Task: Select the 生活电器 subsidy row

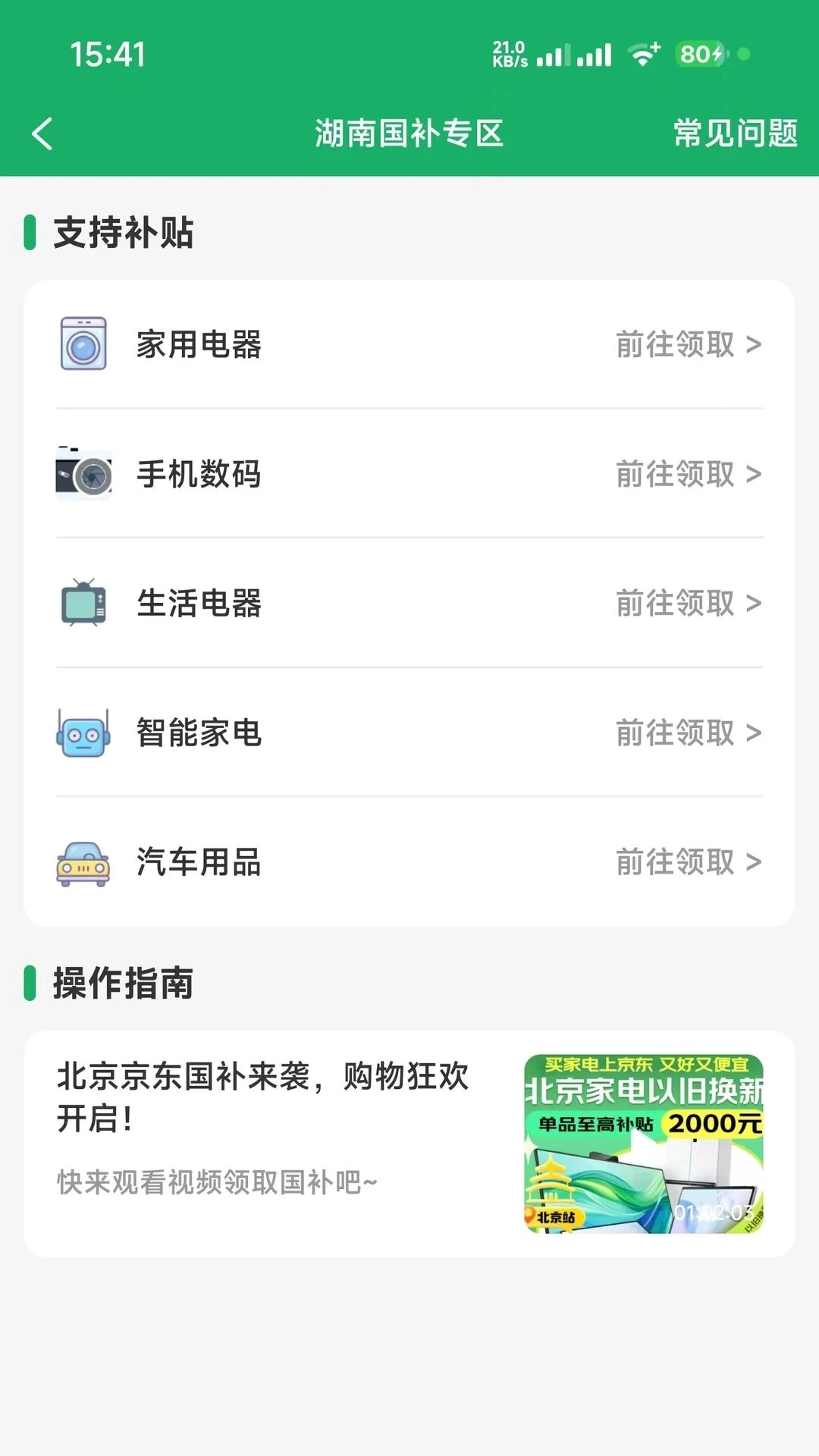Action: [x=409, y=604]
